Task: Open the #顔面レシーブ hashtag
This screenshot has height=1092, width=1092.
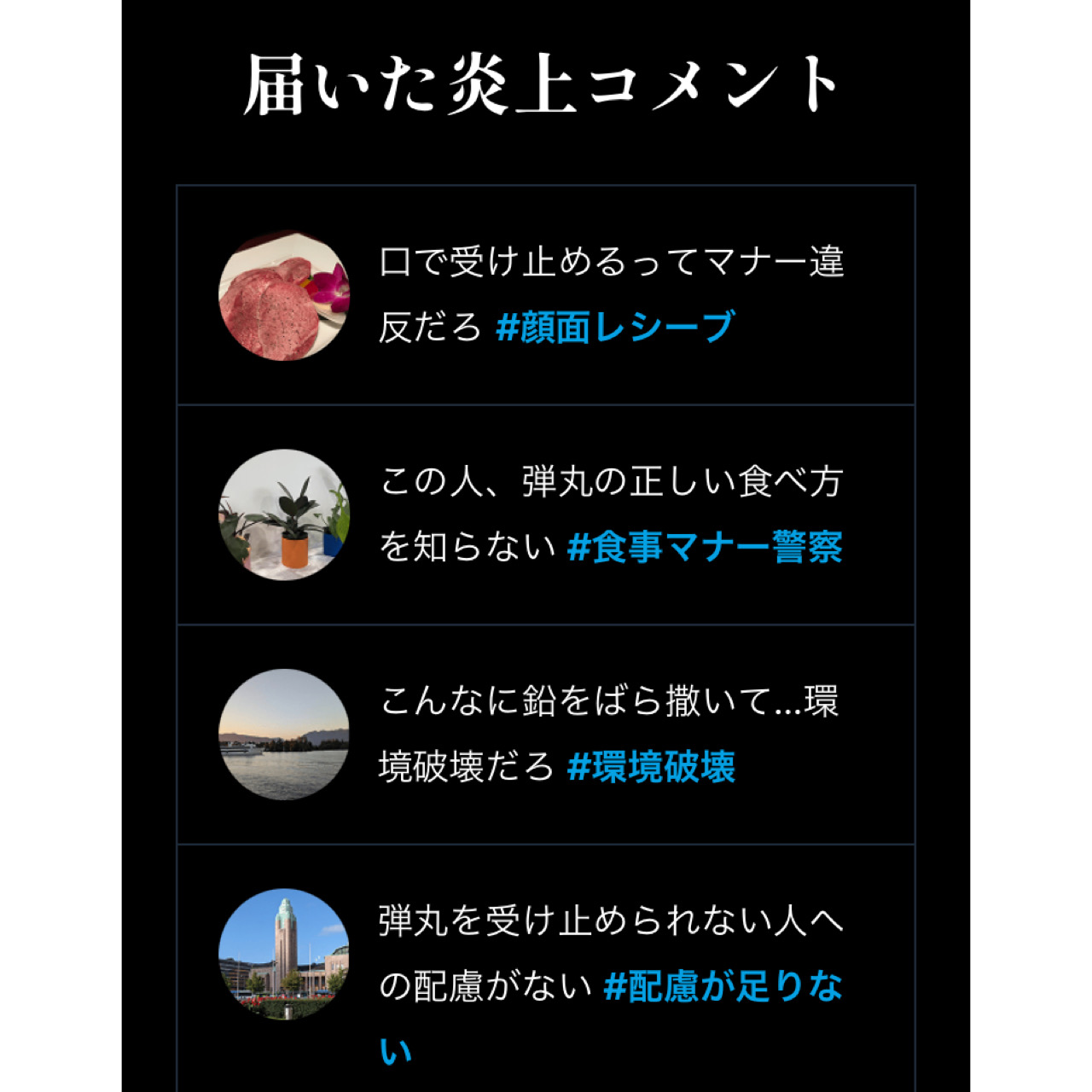Action: click(x=615, y=327)
